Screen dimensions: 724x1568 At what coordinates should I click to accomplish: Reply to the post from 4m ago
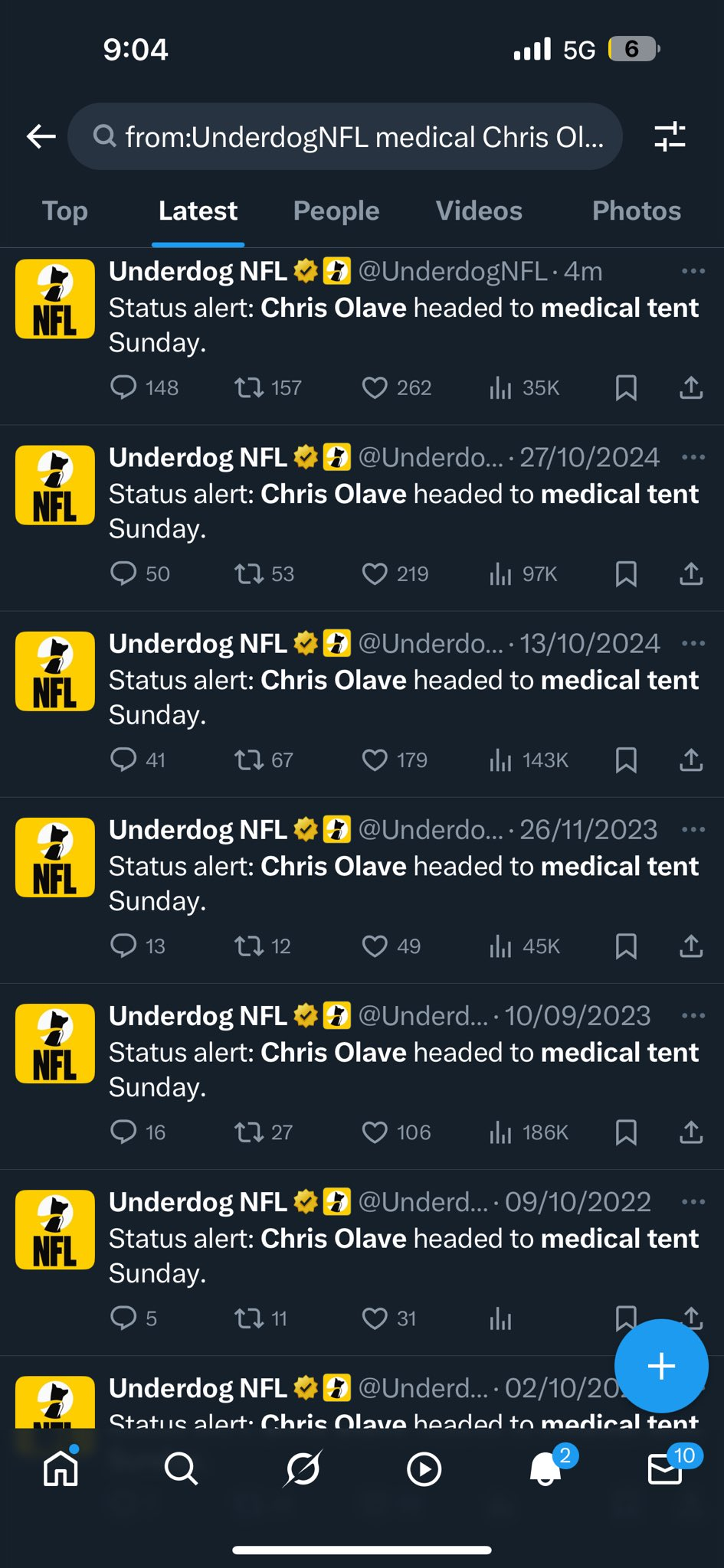point(123,388)
